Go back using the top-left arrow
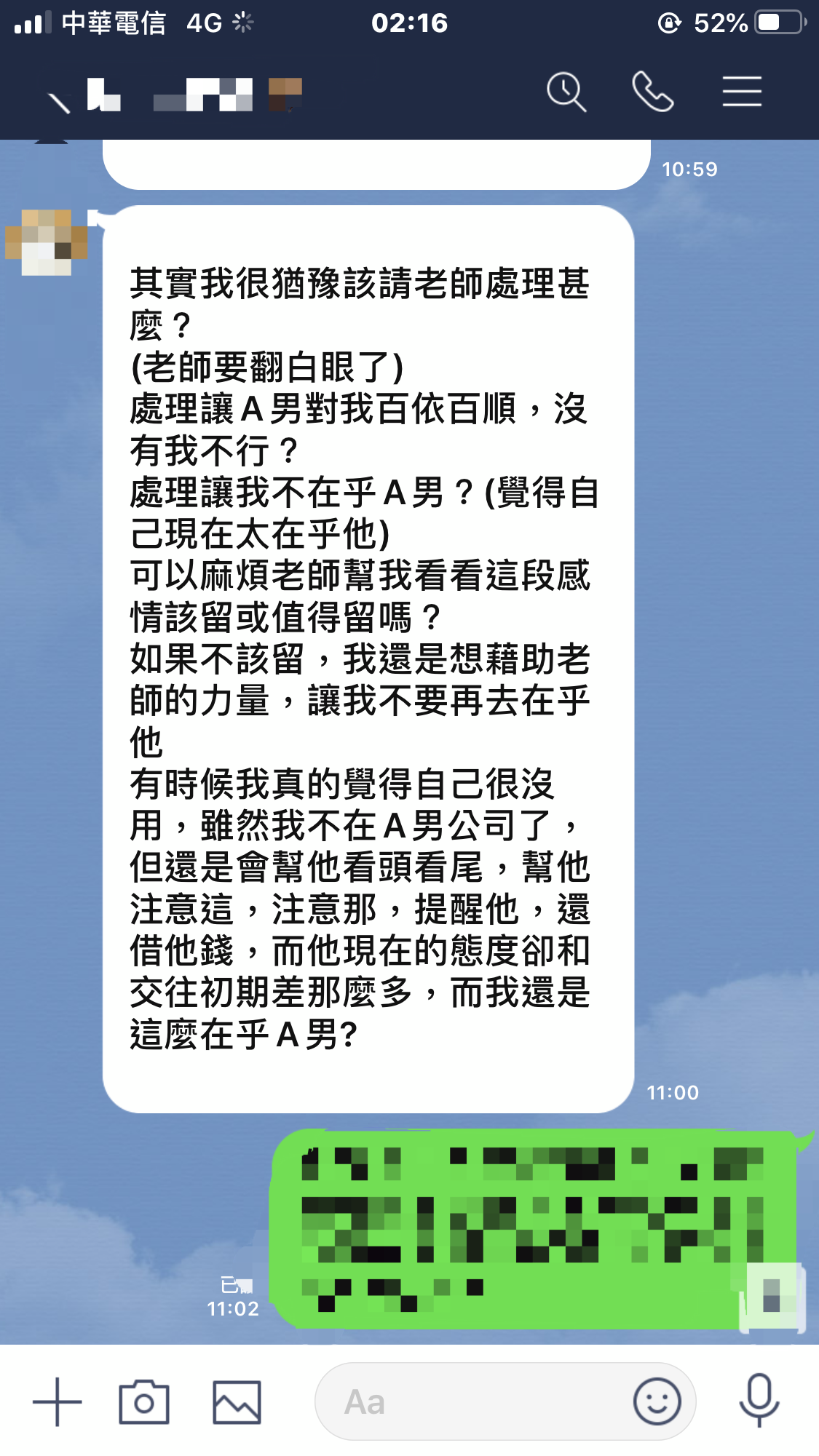 pos(58,102)
